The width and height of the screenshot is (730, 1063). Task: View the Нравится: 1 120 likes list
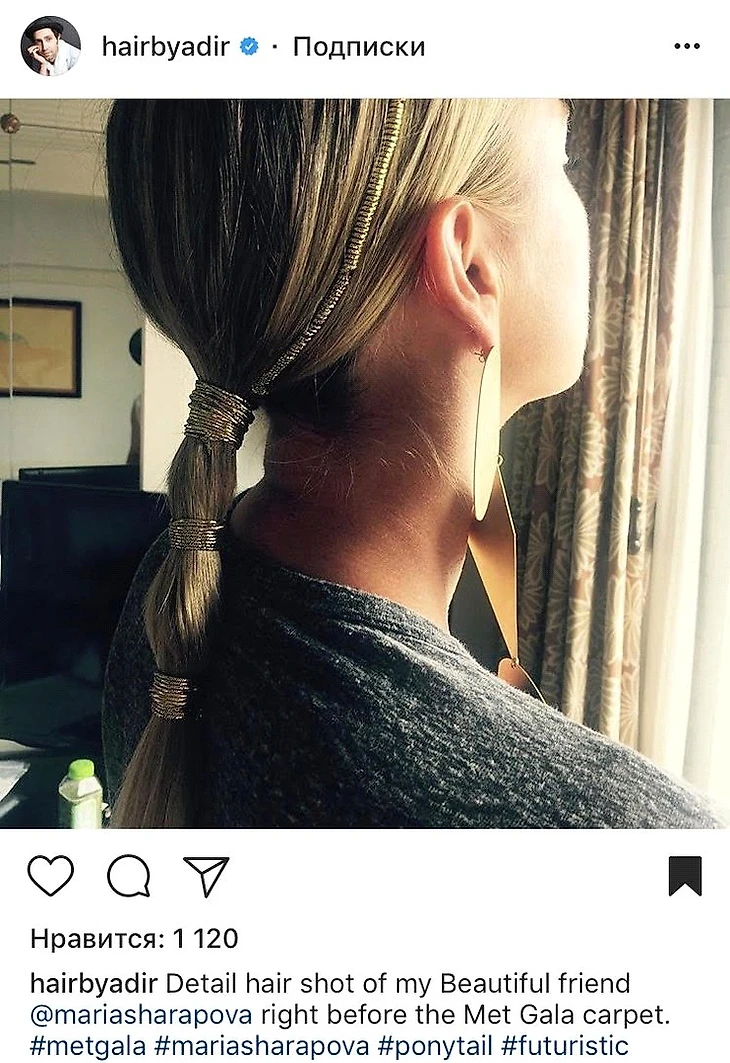point(134,939)
